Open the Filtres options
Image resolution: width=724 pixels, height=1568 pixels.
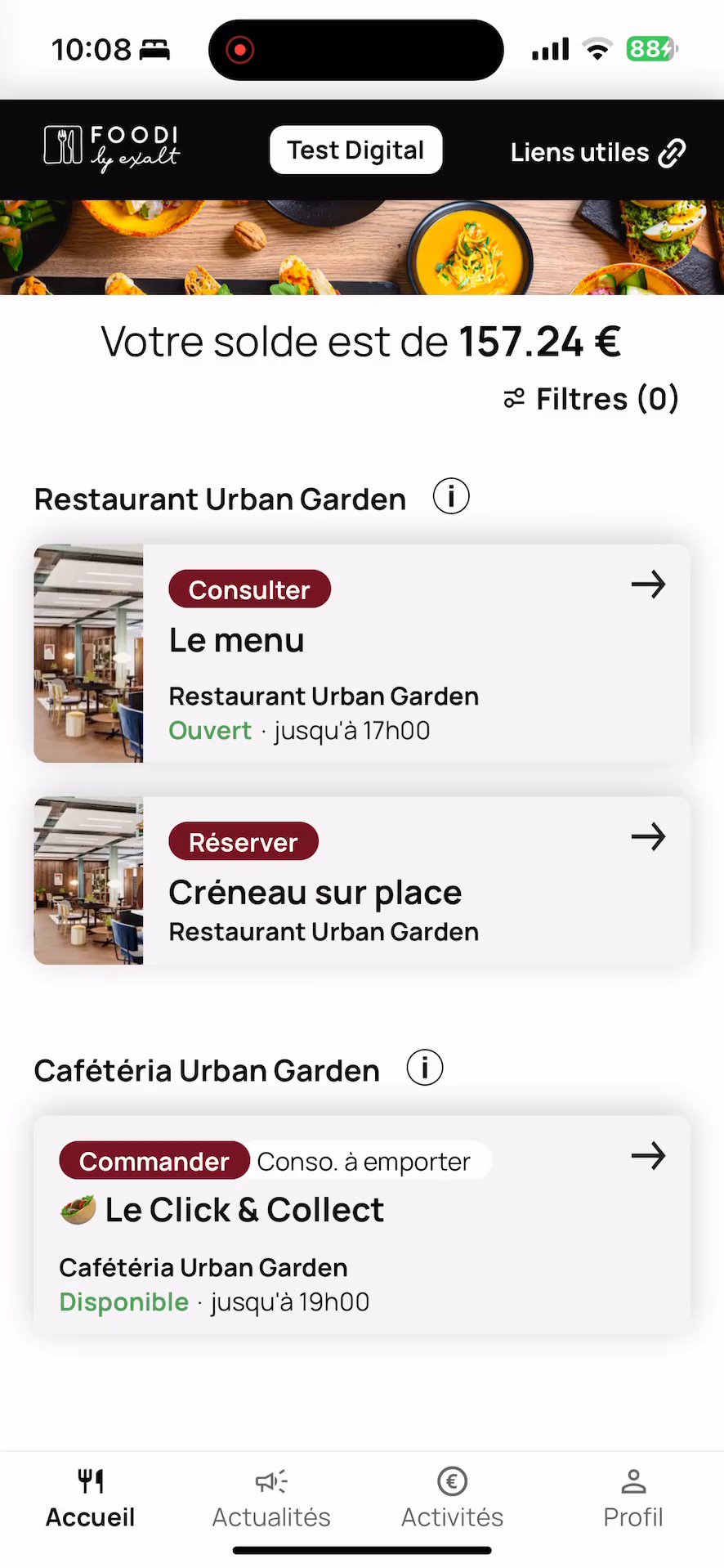pyautogui.click(x=591, y=399)
